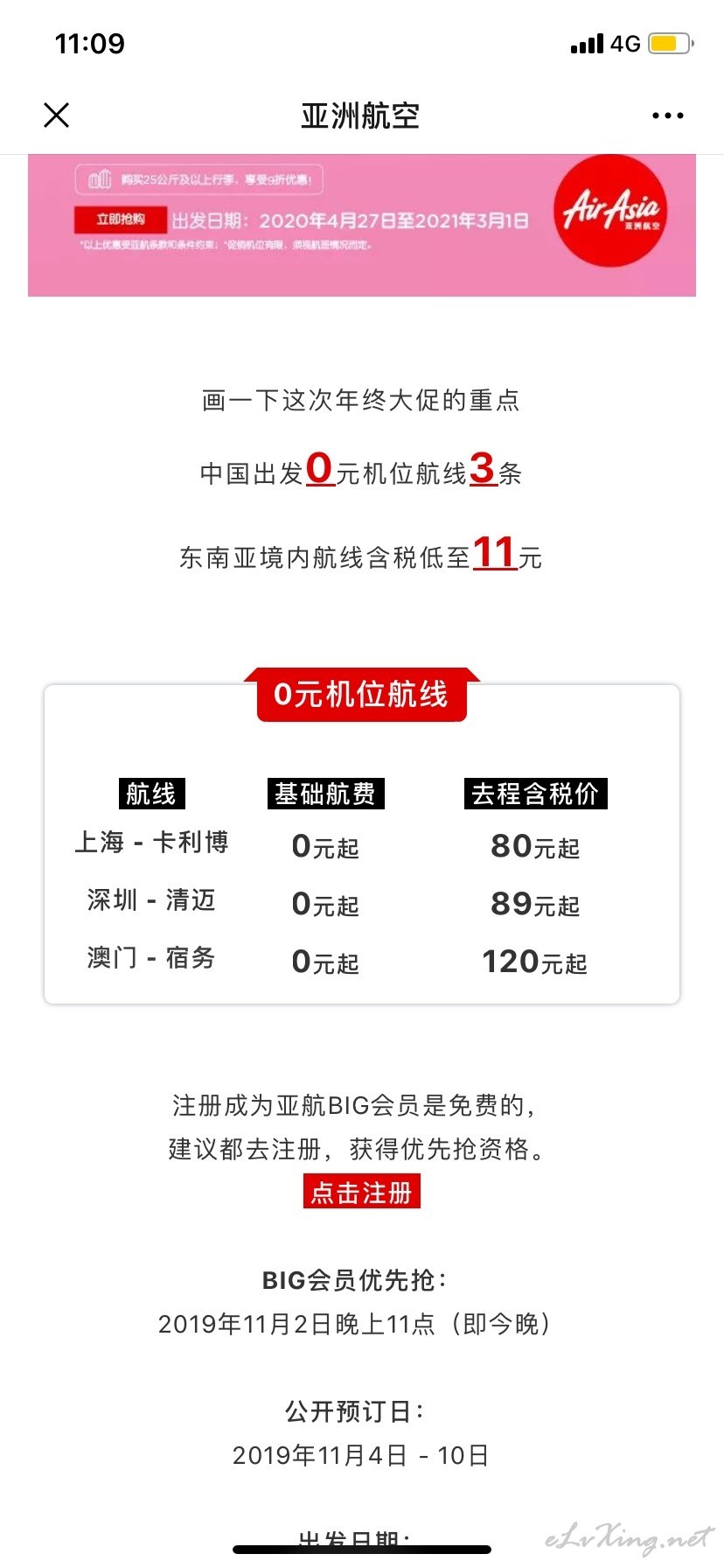This screenshot has width=724, height=1568.
Task: Close the 亚洲航空 page
Action: pos(57,115)
